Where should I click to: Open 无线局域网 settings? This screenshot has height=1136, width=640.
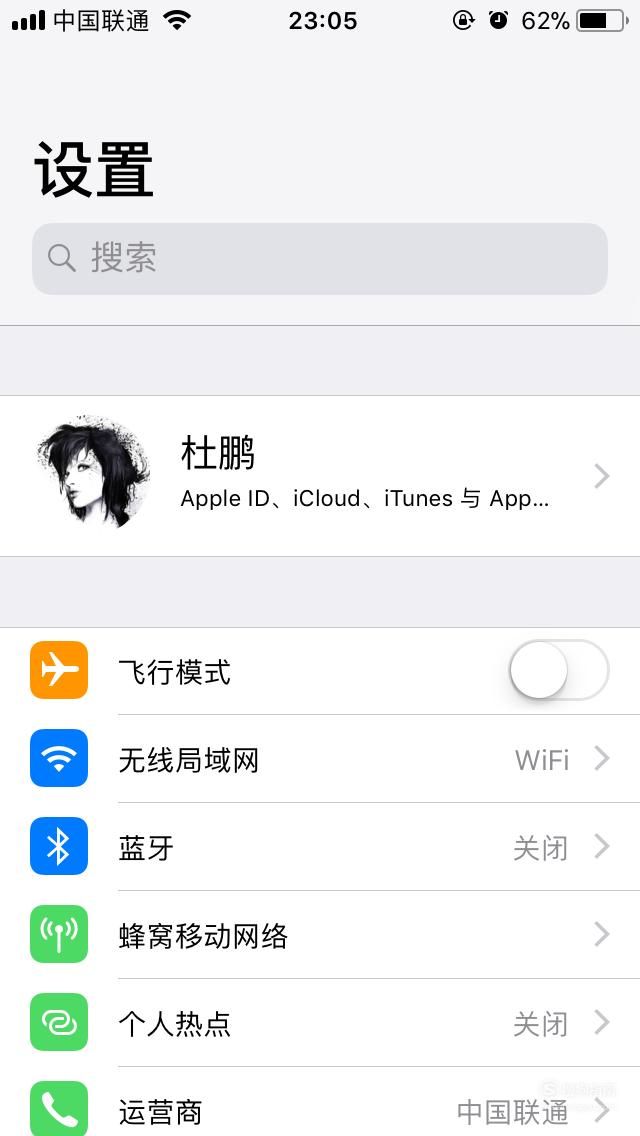click(320, 759)
